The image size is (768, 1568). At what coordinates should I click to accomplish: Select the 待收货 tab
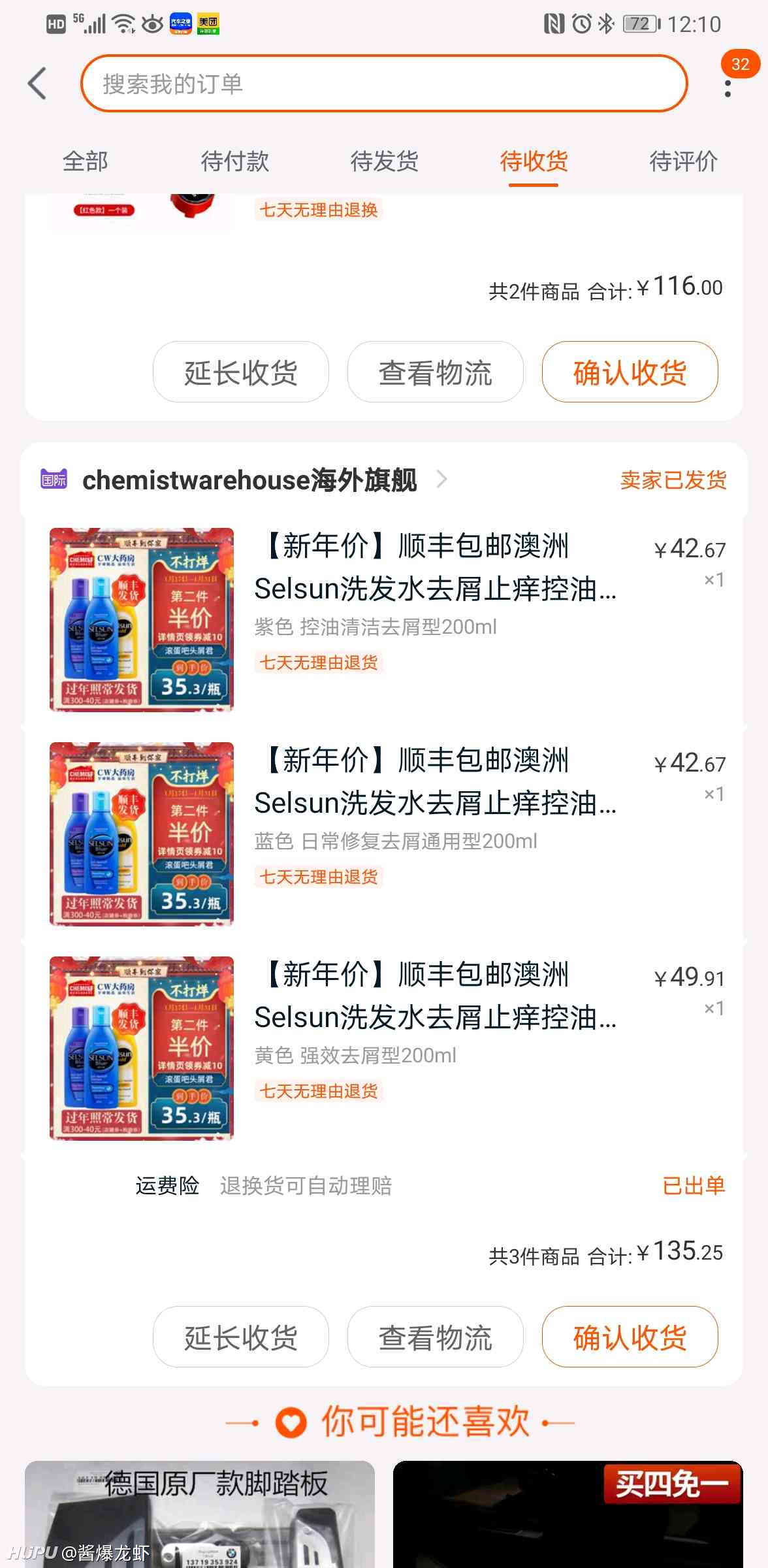534,161
